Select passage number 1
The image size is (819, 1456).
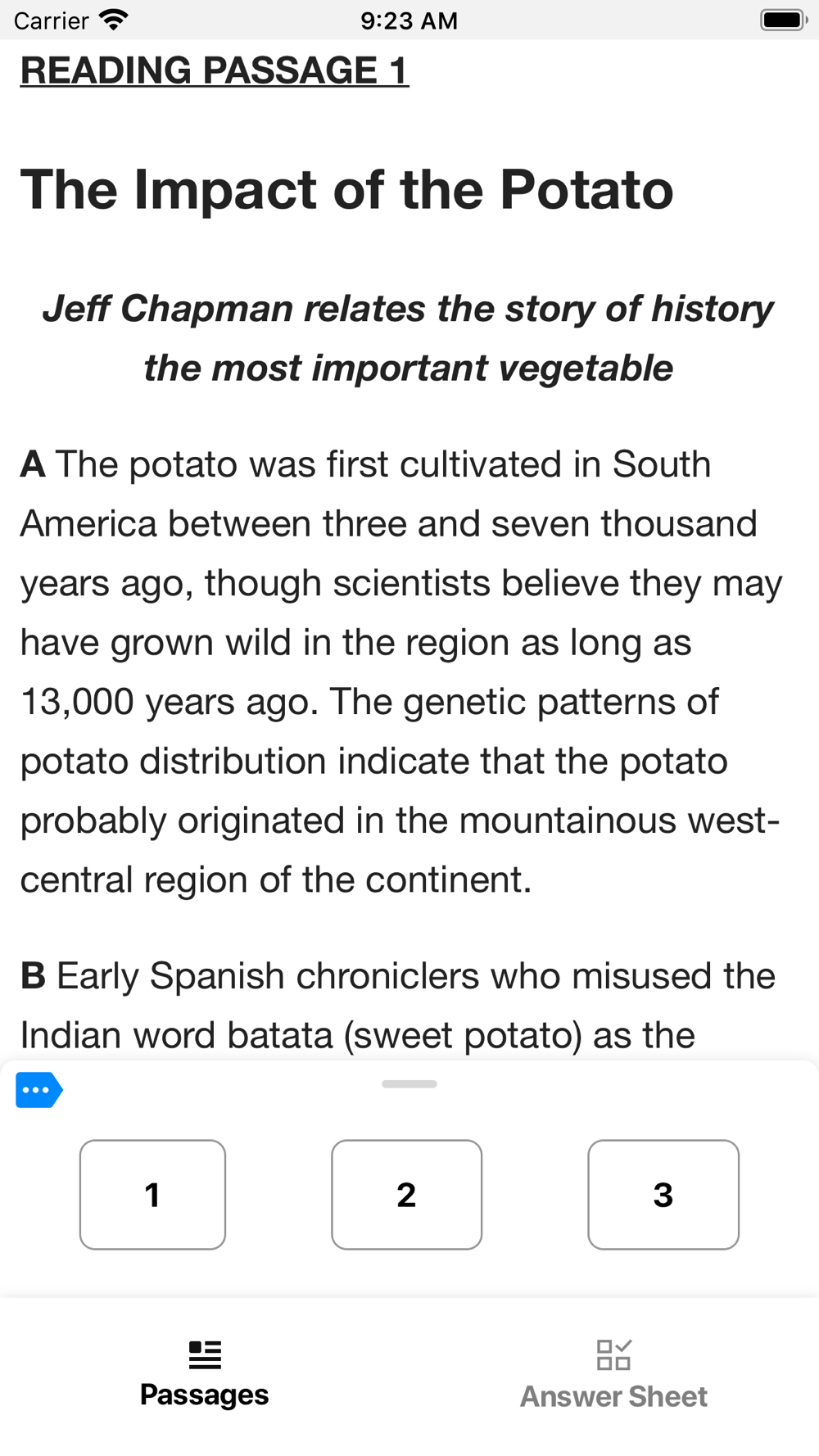152,1194
